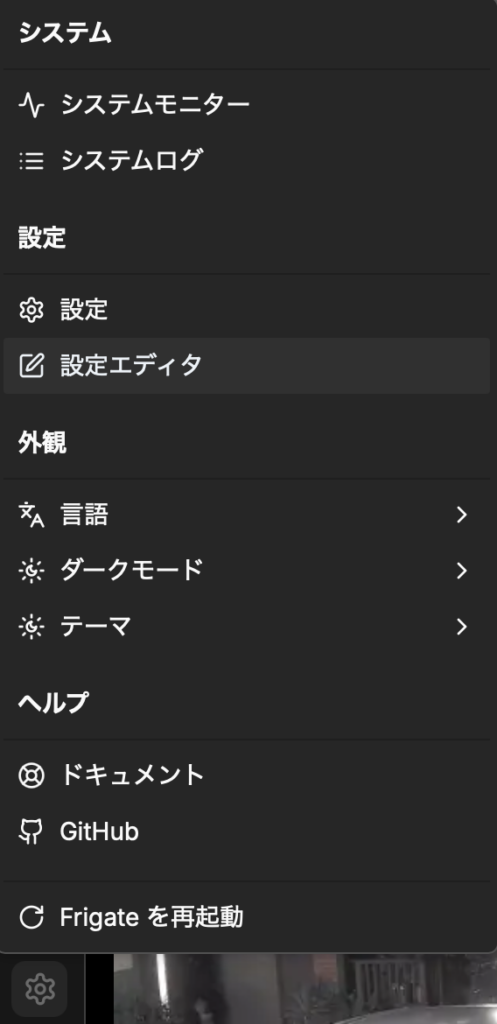The width and height of the screenshot is (497, 1024).
Task: Expand the テーマ submenu
Action: click(246, 627)
